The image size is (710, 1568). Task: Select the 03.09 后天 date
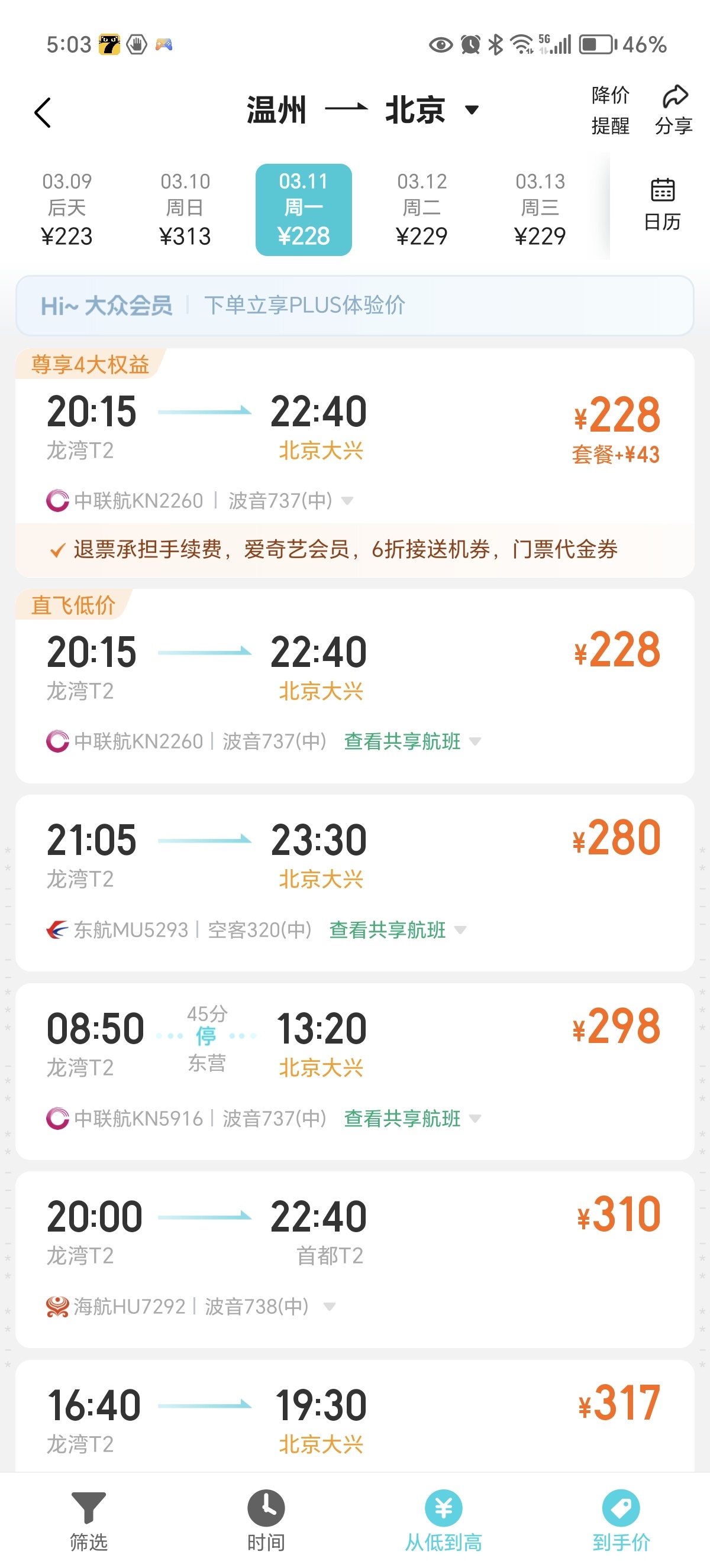click(66, 209)
